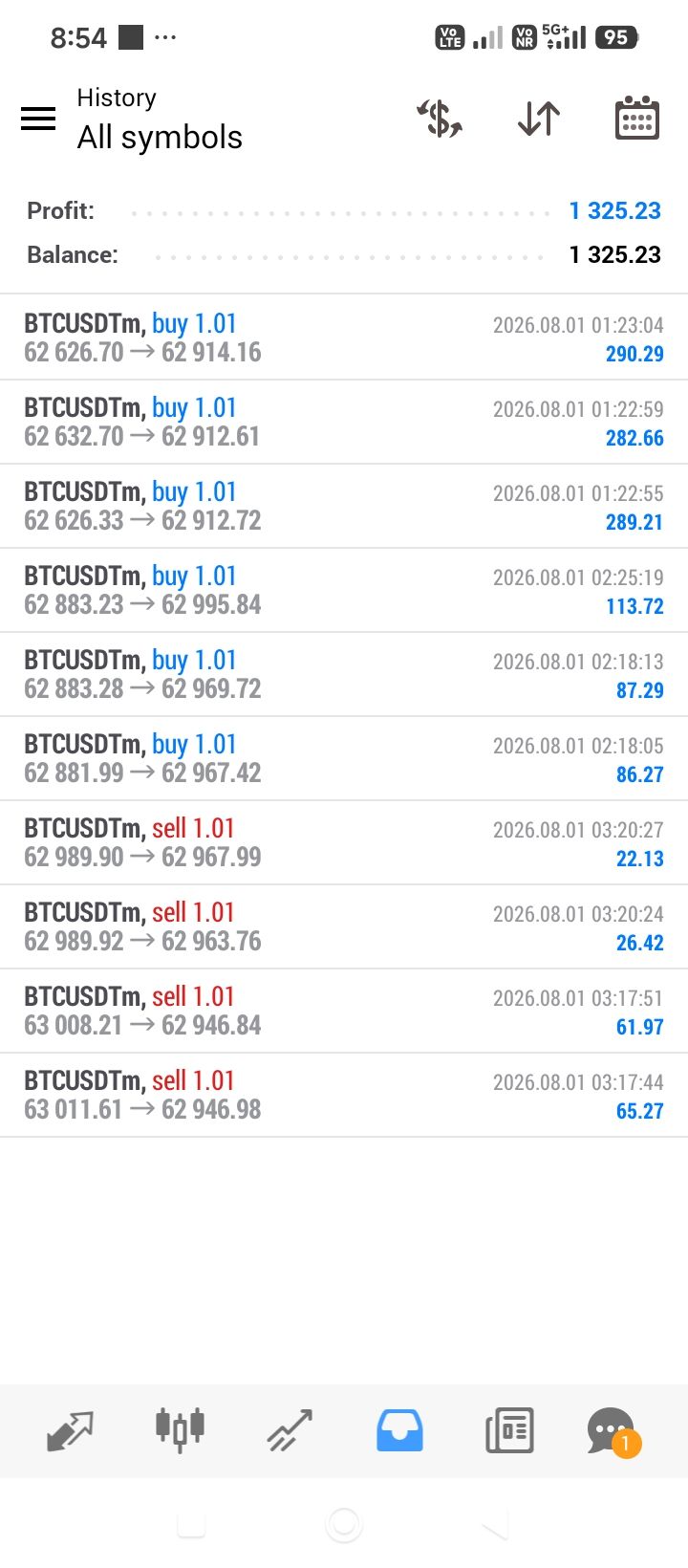Open the sell trade with profit 61.97
This screenshot has width=688, height=1568.
pyautogui.click(x=344, y=1011)
